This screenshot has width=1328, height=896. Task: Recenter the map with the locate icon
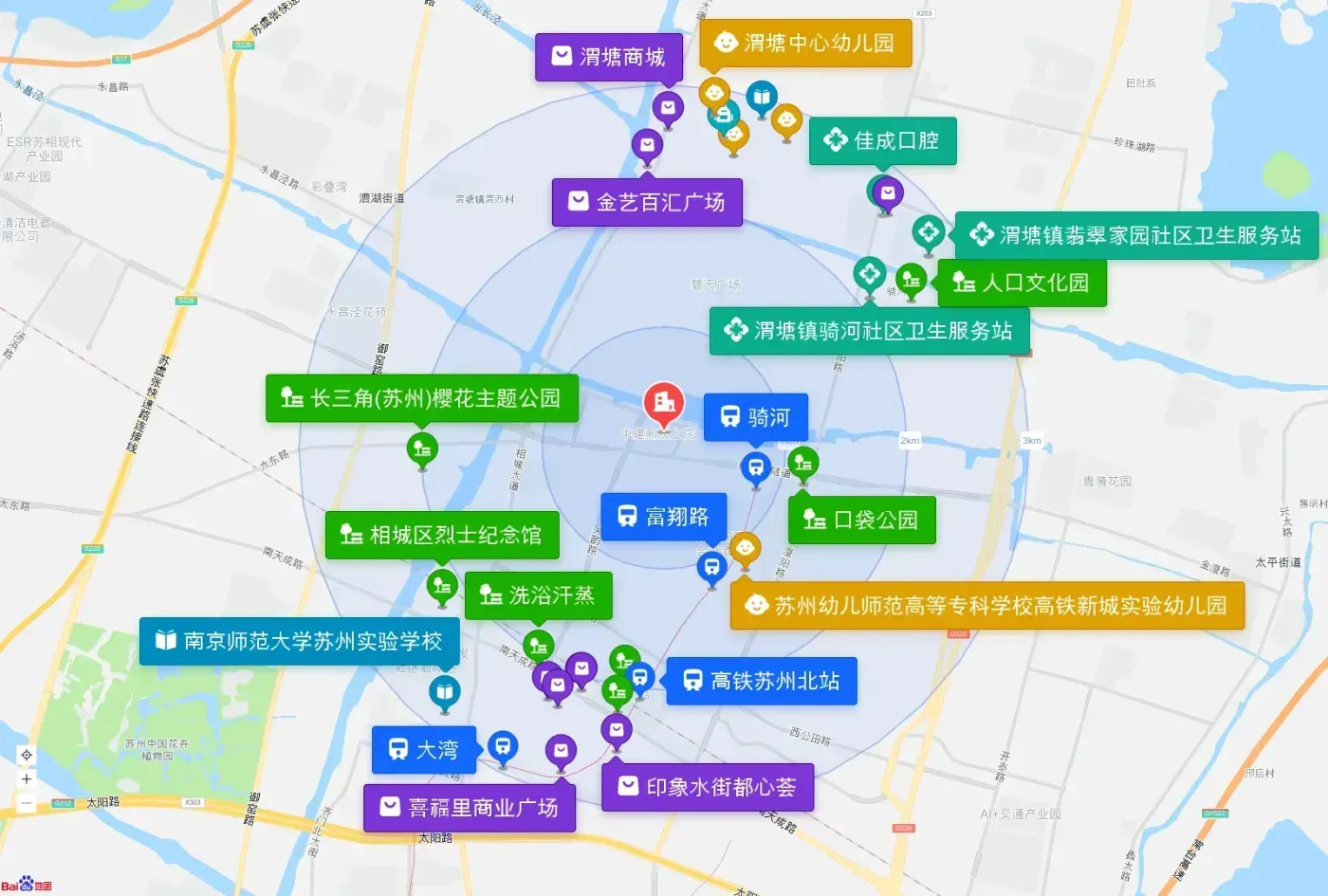[27, 755]
